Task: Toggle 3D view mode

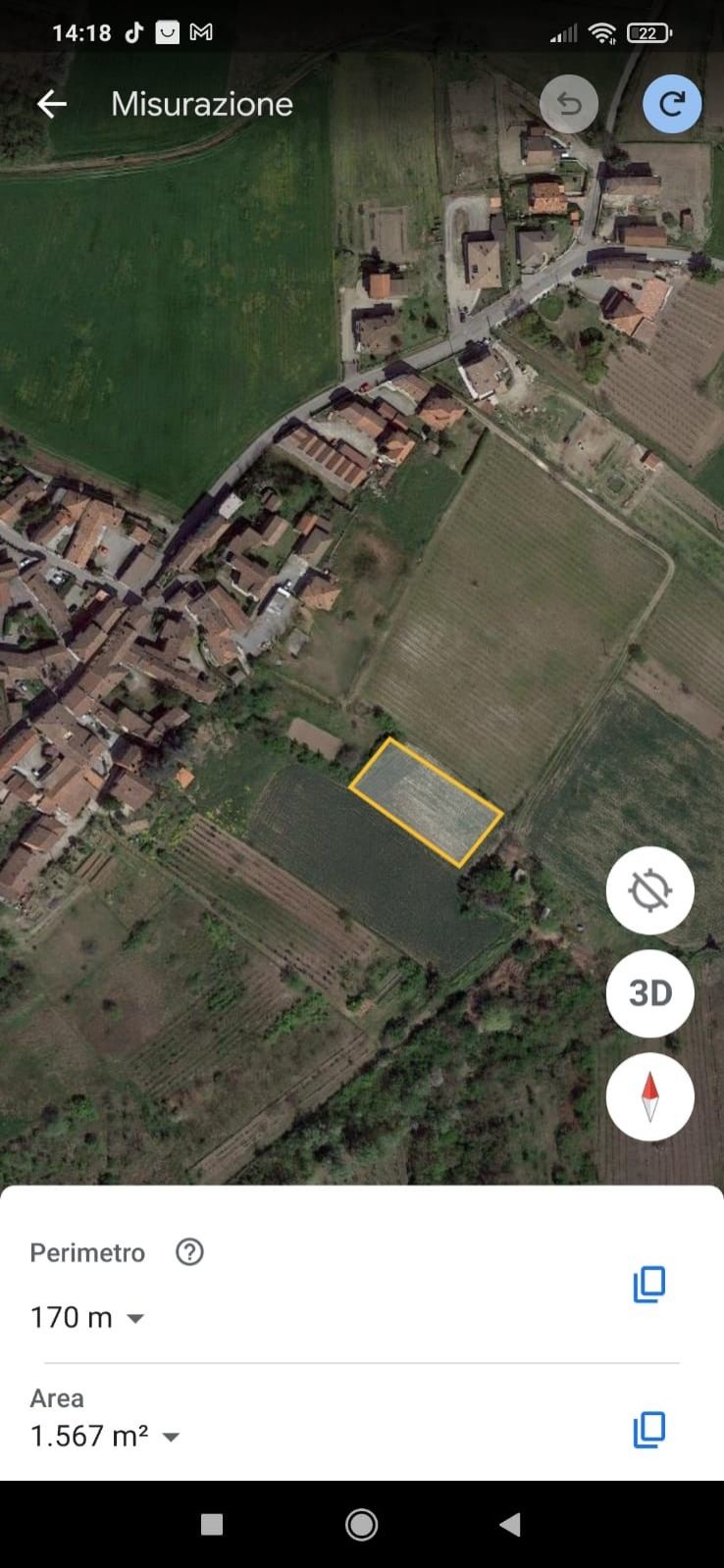Action: pos(649,993)
